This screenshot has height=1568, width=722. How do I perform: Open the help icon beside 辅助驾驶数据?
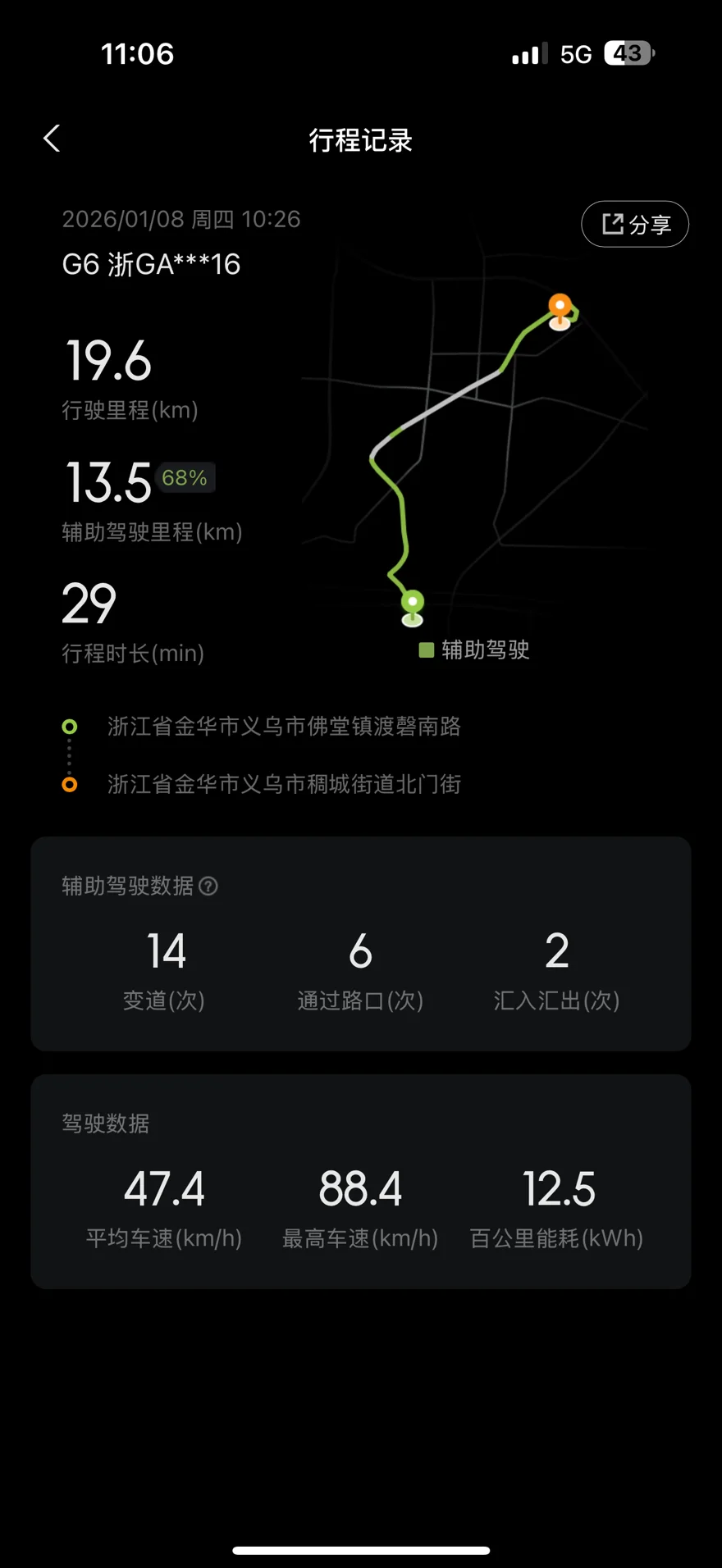[208, 886]
